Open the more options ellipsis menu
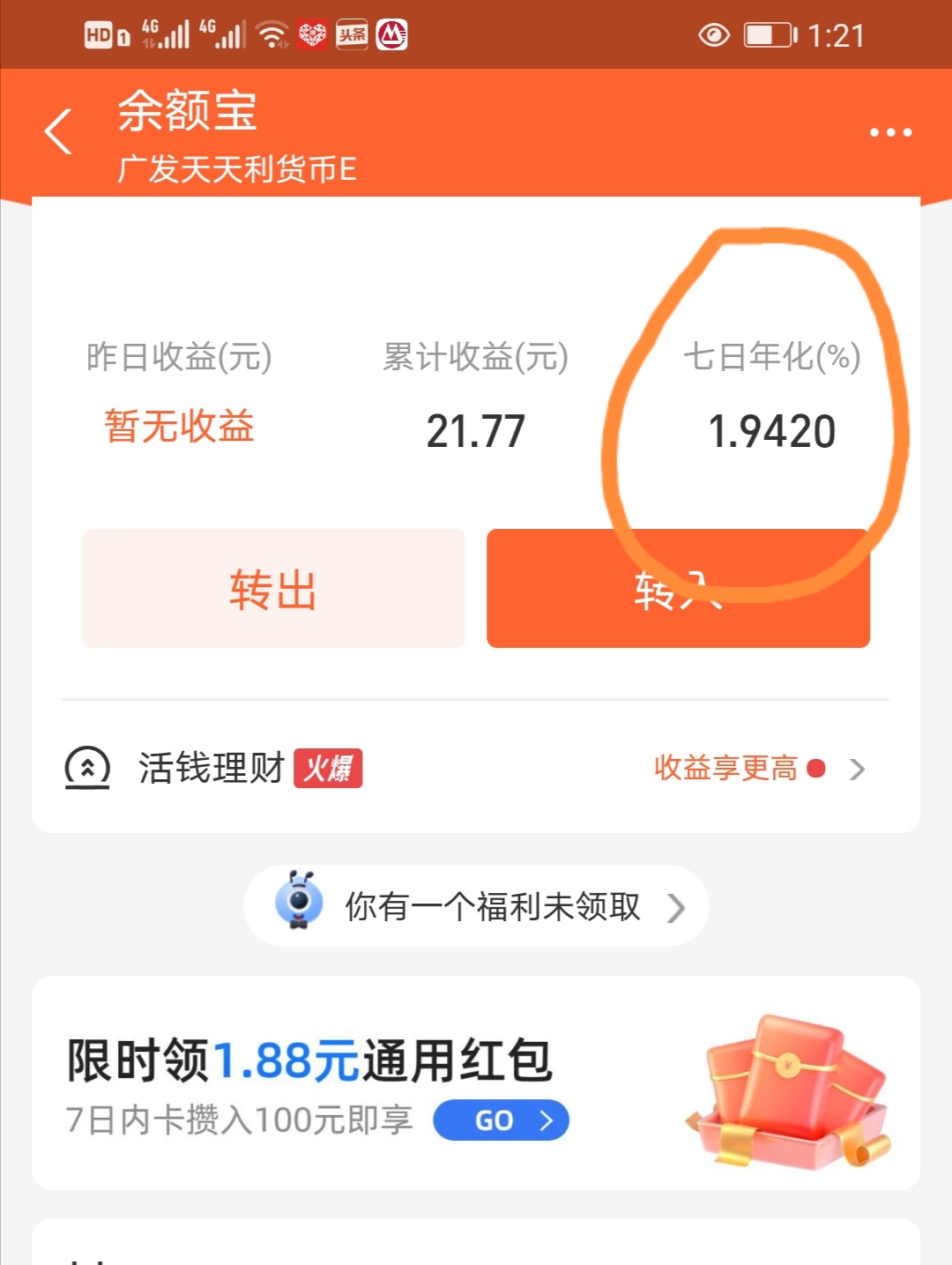Viewport: 952px width, 1265px height. (x=889, y=130)
